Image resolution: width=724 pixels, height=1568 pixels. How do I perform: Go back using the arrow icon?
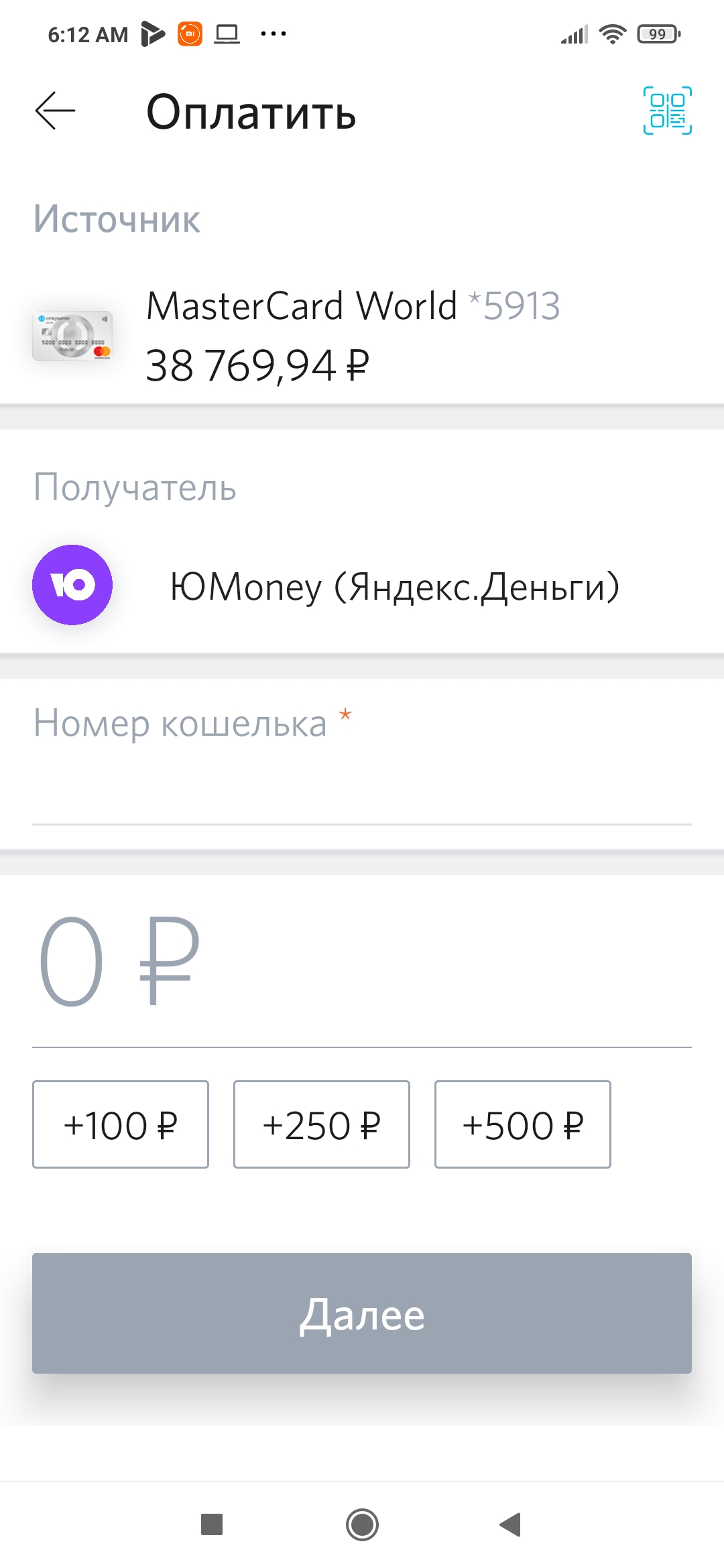tap(55, 111)
